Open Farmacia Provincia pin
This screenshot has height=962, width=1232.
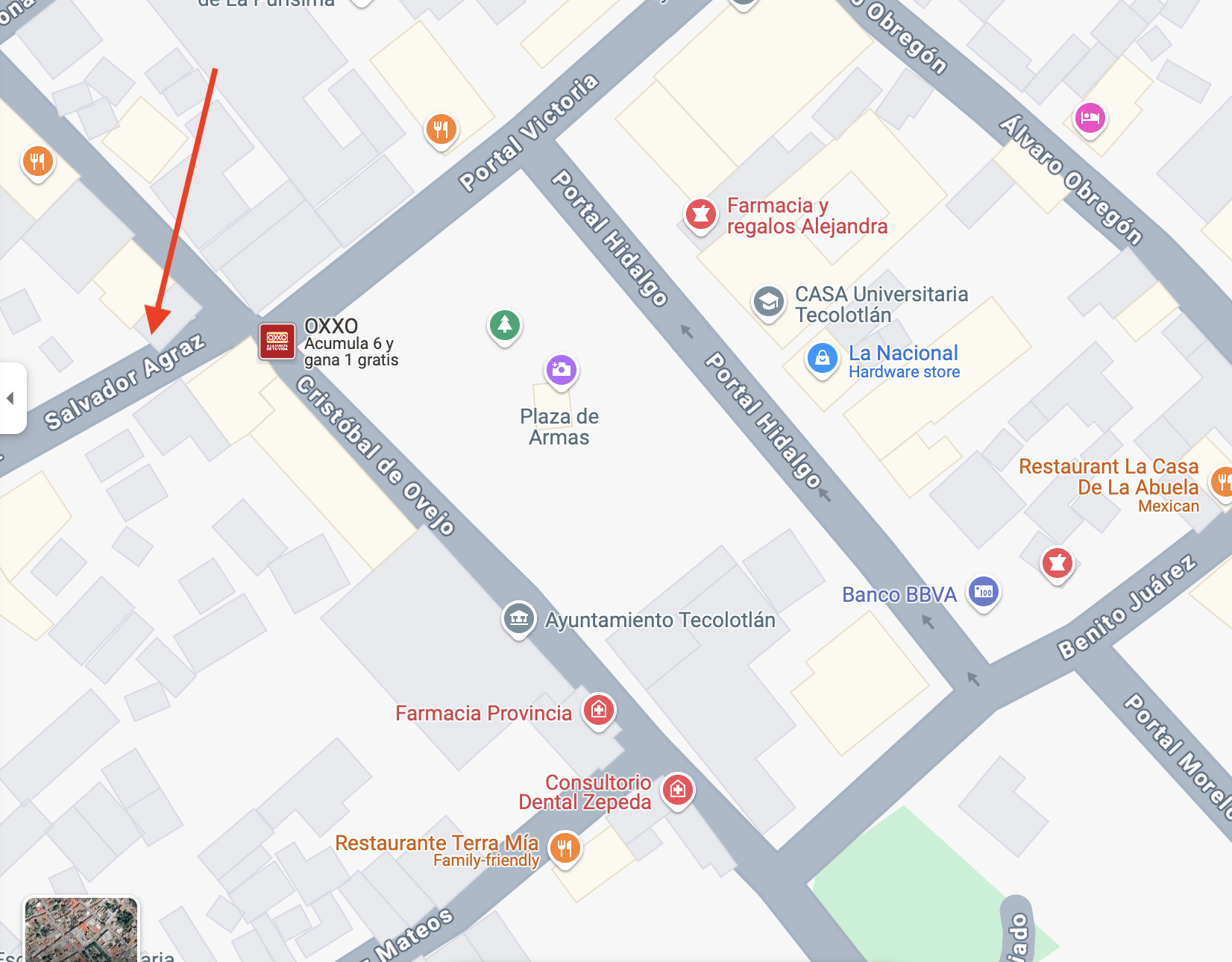[598, 710]
